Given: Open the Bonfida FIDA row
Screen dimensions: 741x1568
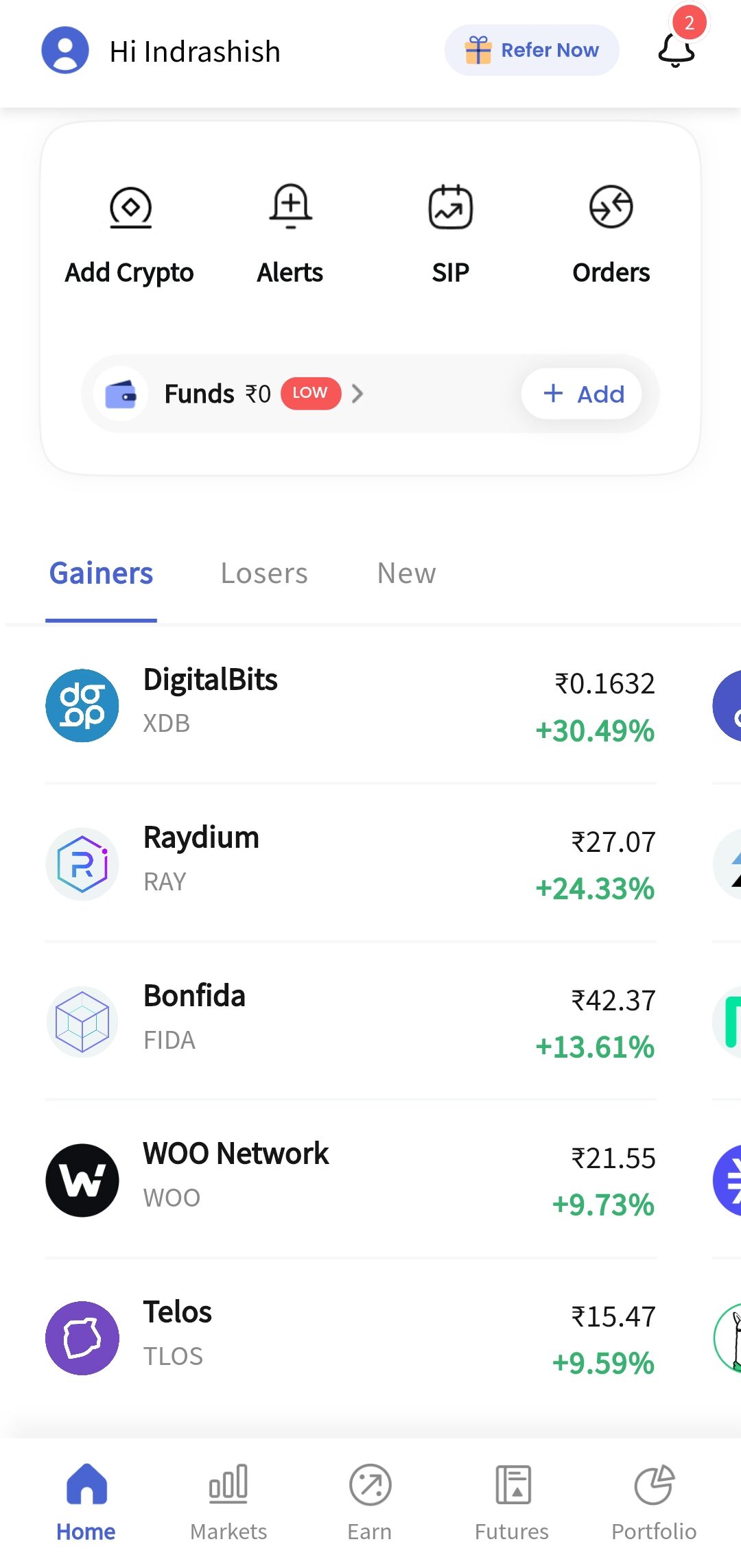Looking at the screenshot, I should tap(351, 1021).
